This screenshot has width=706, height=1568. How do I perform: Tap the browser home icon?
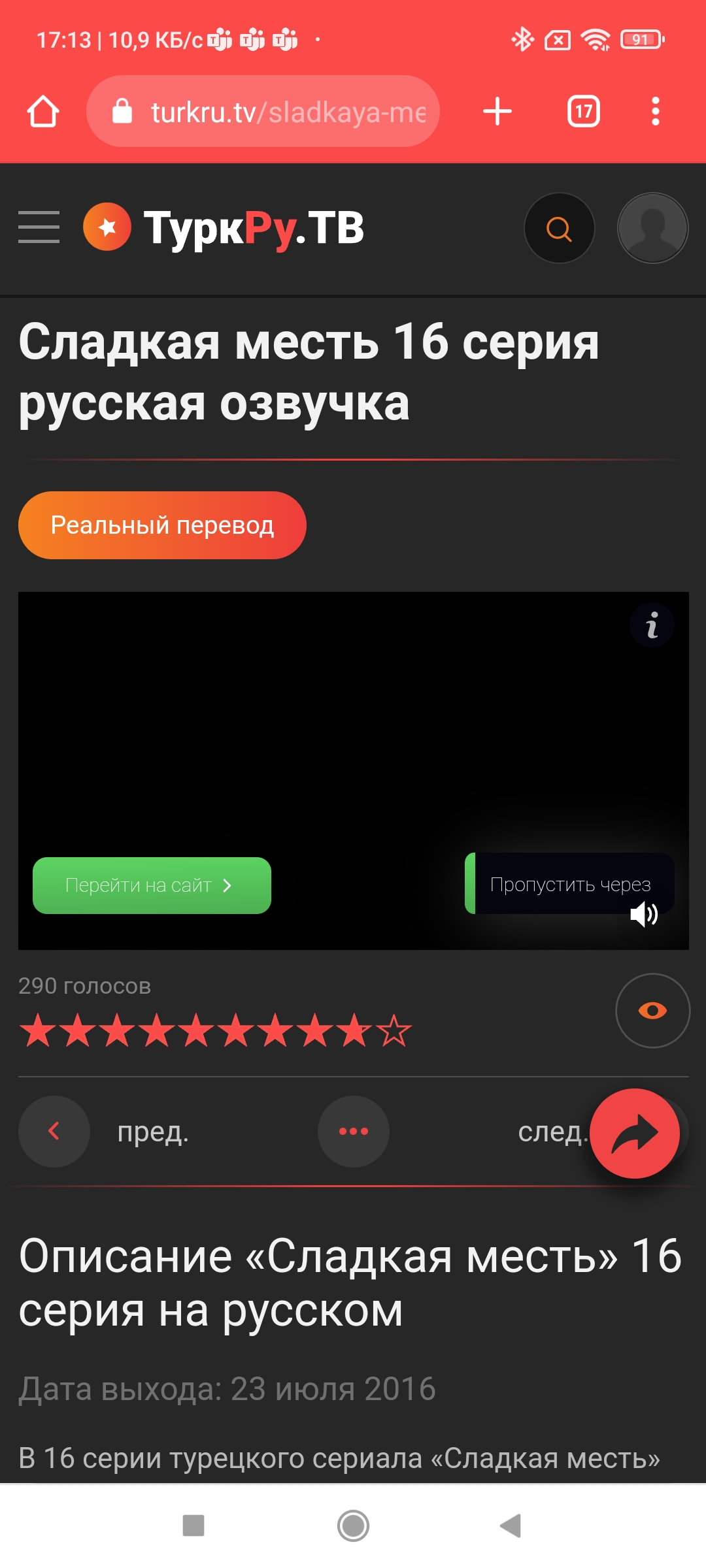43,112
